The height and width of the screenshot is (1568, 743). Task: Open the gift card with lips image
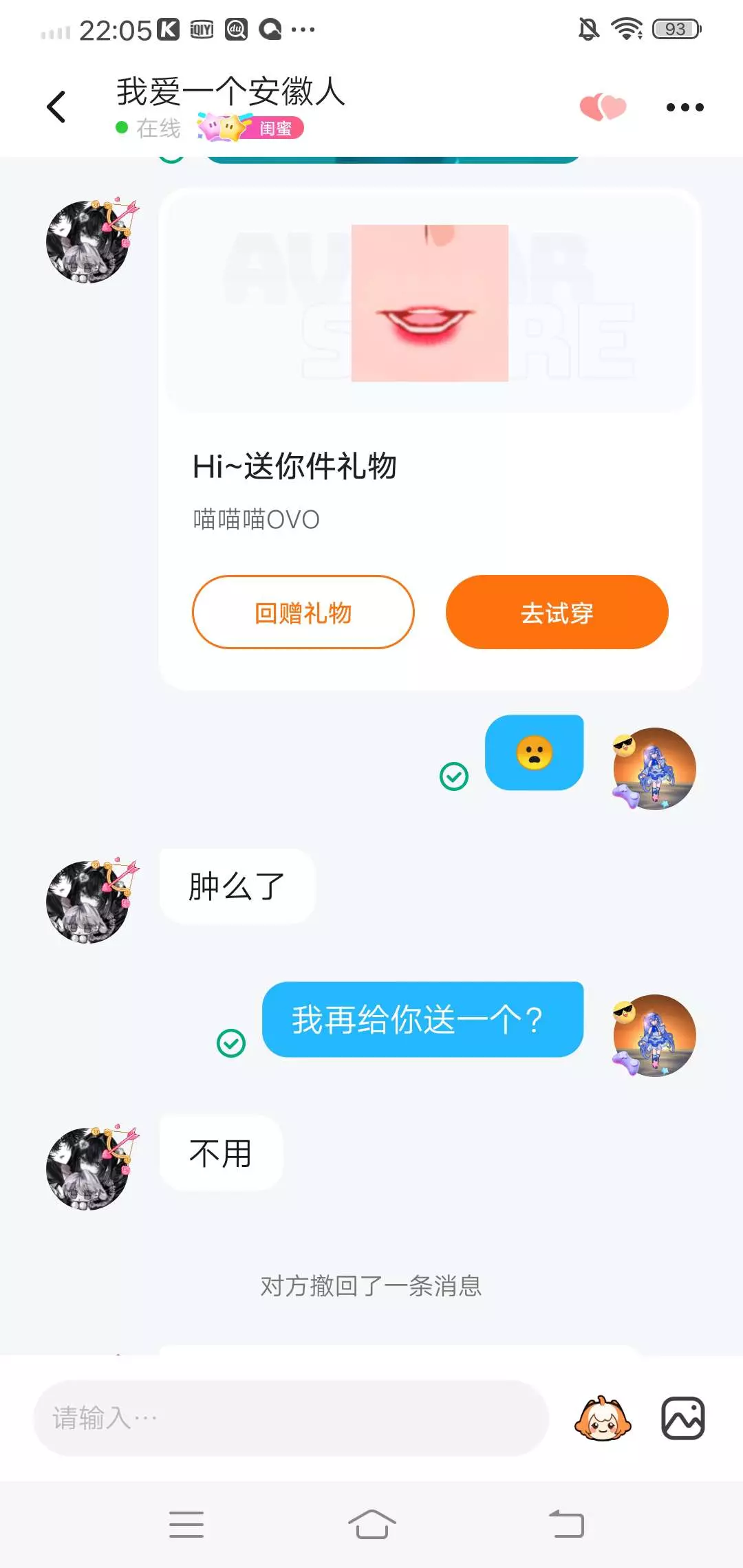pyautogui.click(x=430, y=439)
